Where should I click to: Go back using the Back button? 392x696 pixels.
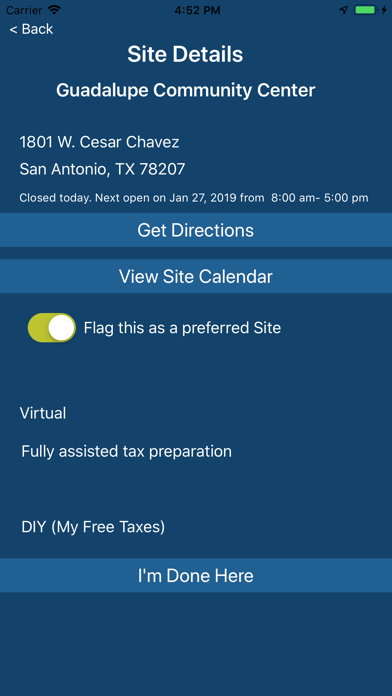pyautogui.click(x=31, y=29)
